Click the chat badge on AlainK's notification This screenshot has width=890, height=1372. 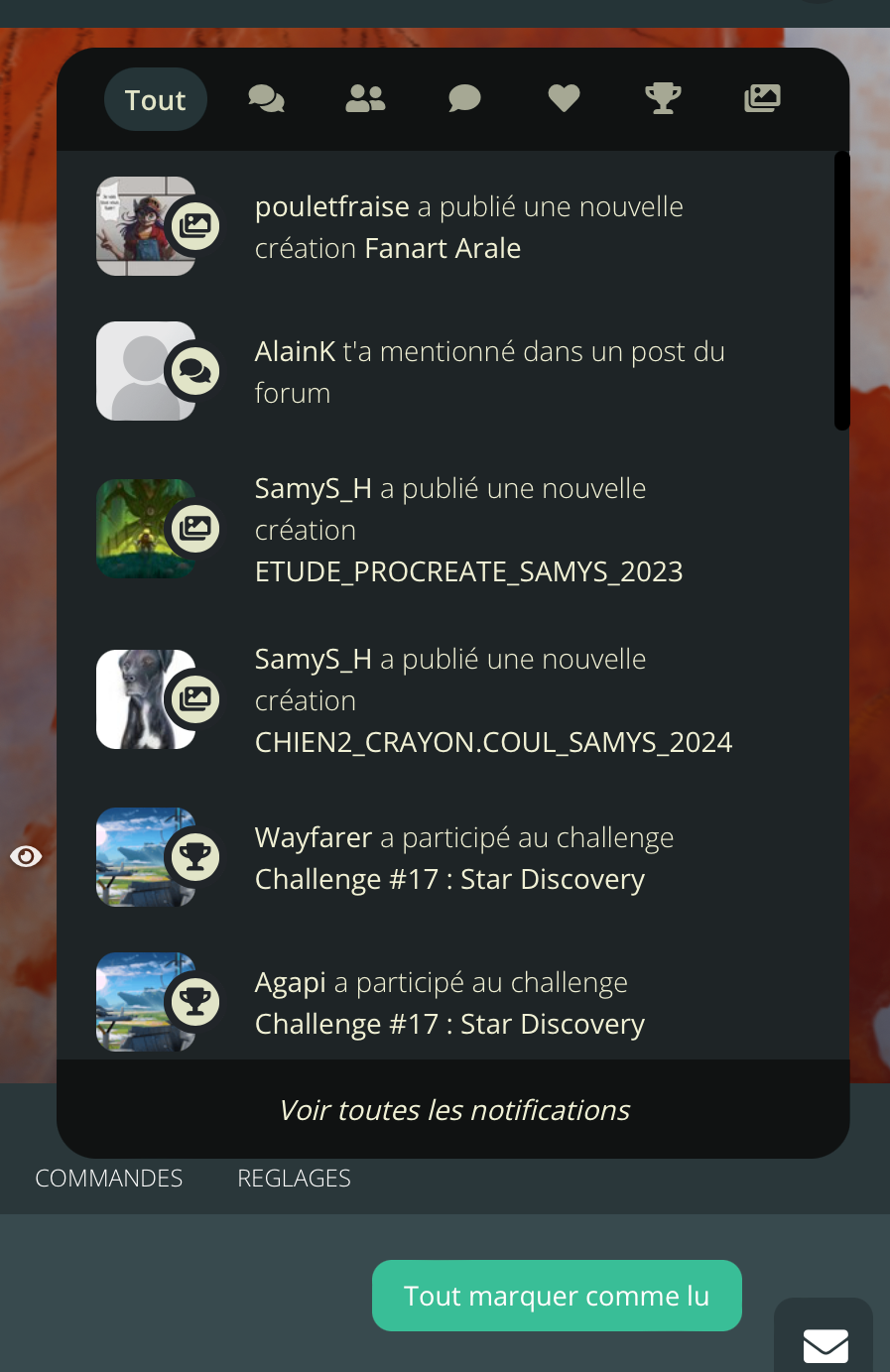click(x=196, y=370)
